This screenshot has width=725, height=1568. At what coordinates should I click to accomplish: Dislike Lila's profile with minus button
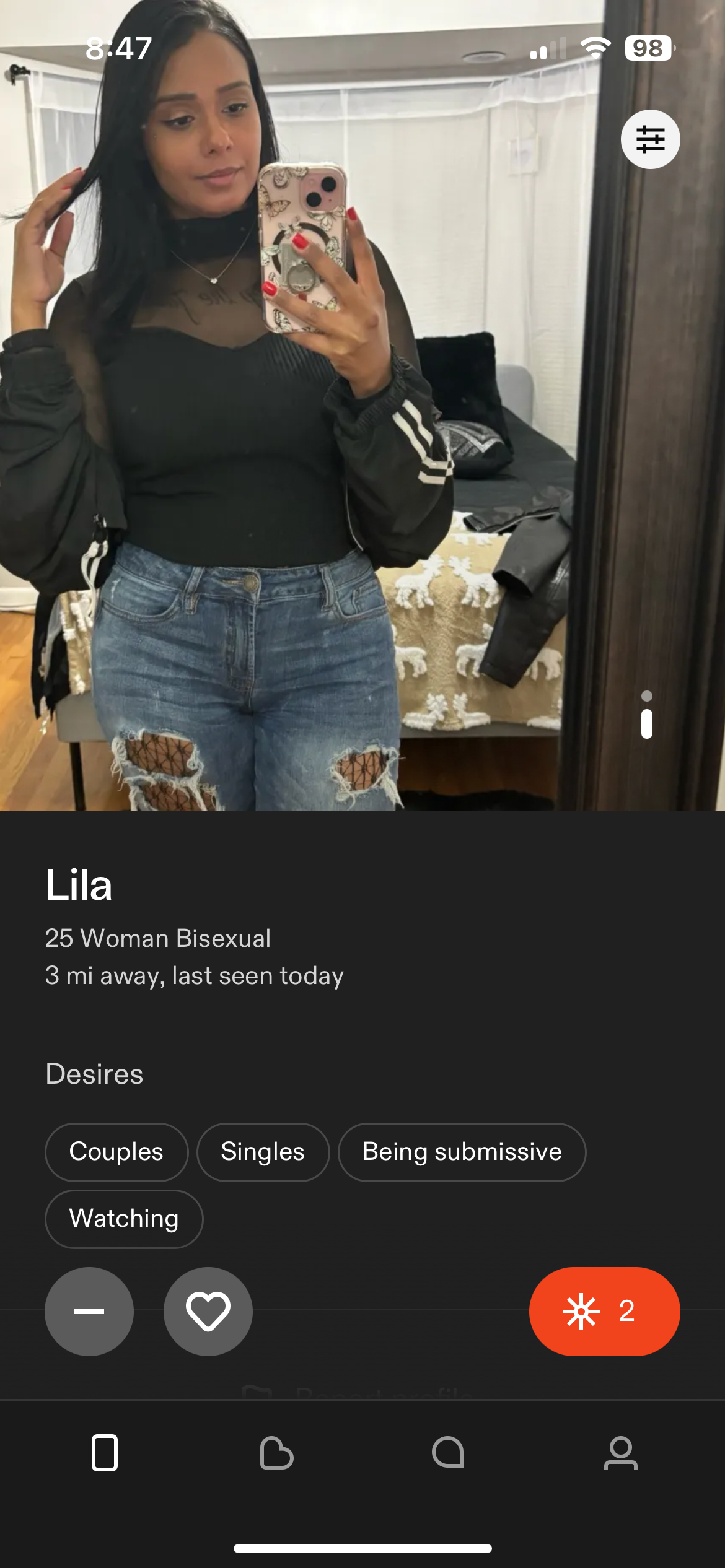(x=89, y=1311)
